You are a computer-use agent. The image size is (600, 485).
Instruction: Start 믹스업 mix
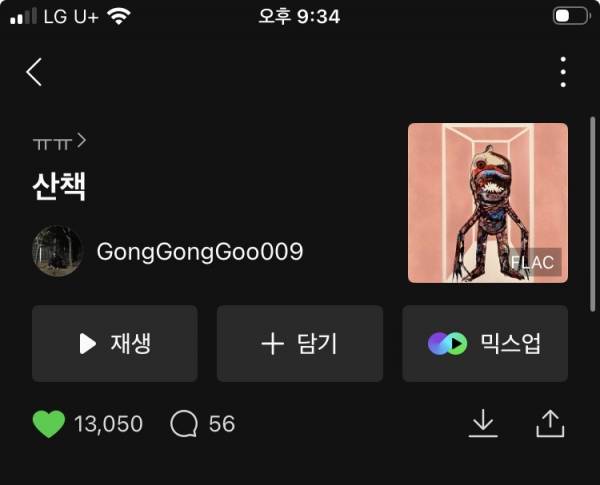pos(485,344)
